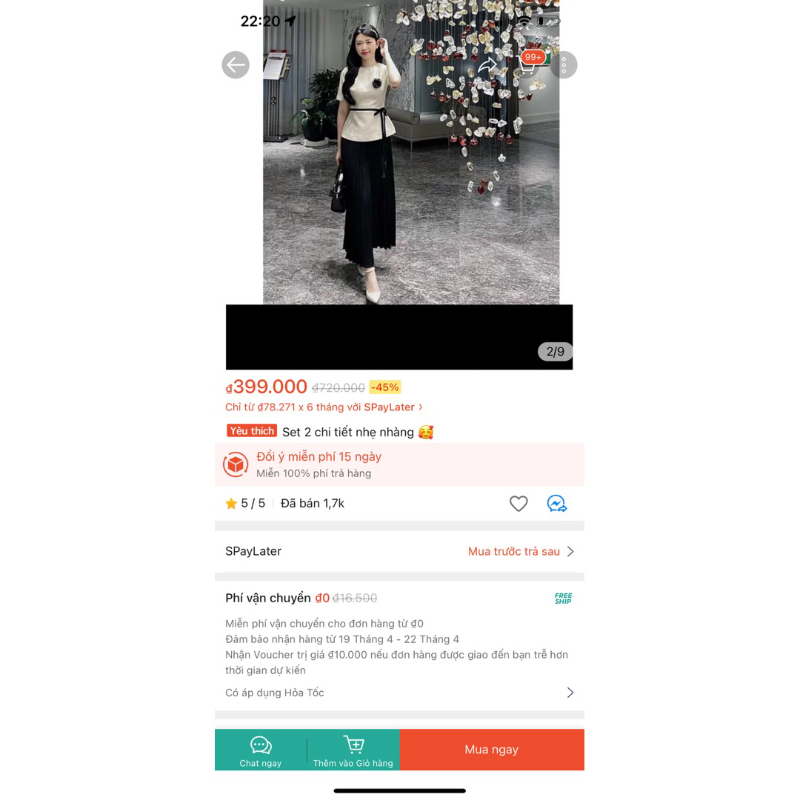Open the SPayLater installment link under the price
The height and width of the screenshot is (800, 800).
(x=324, y=407)
